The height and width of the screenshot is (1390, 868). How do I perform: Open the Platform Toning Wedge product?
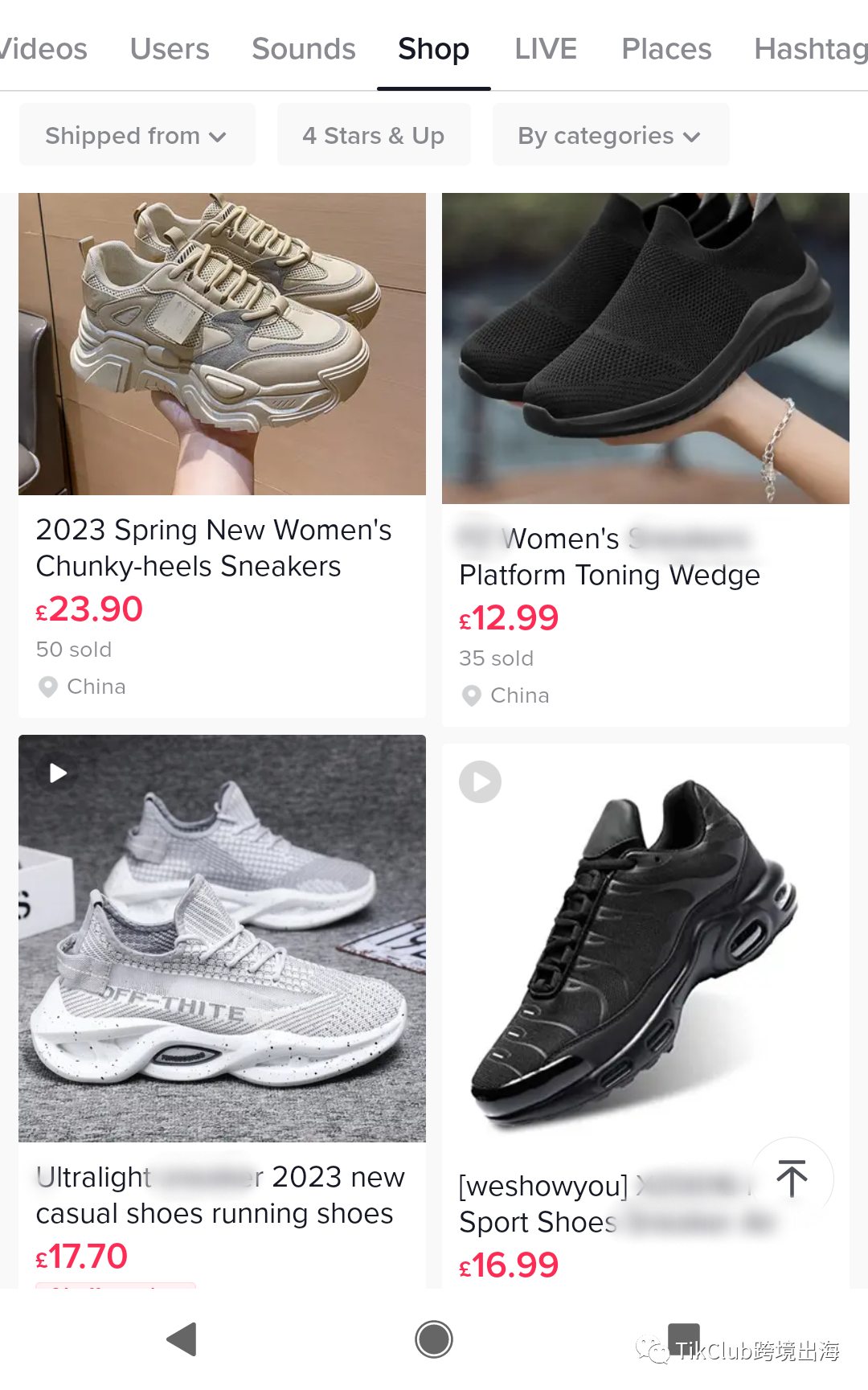(645, 459)
